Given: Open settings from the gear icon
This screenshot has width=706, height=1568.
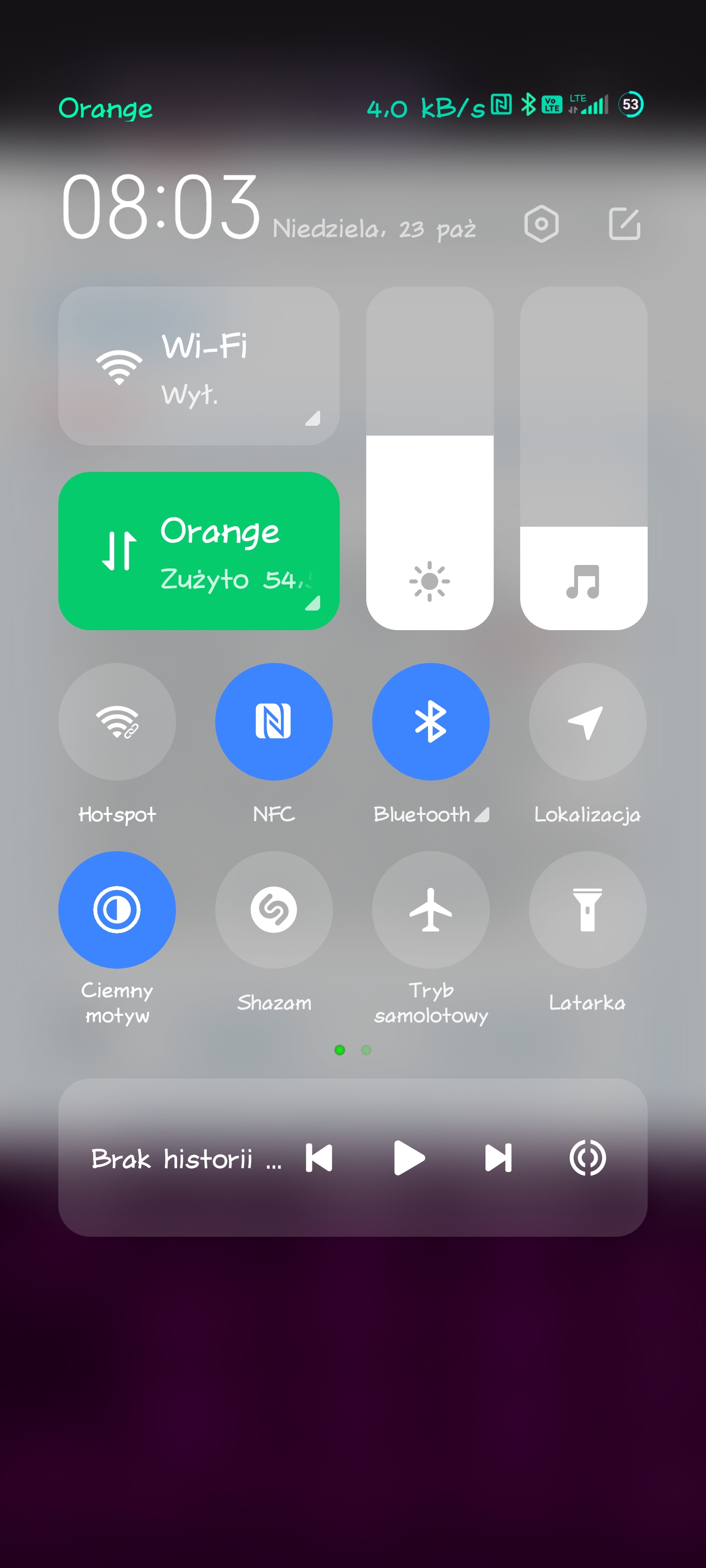Looking at the screenshot, I should [x=541, y=224].
